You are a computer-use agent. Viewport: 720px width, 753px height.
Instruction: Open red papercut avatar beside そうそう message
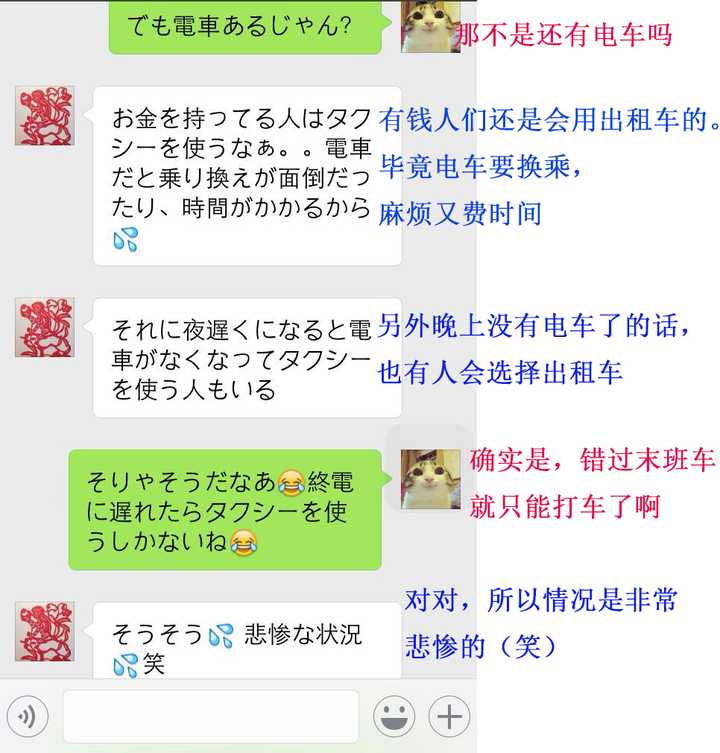click(44, 631)
